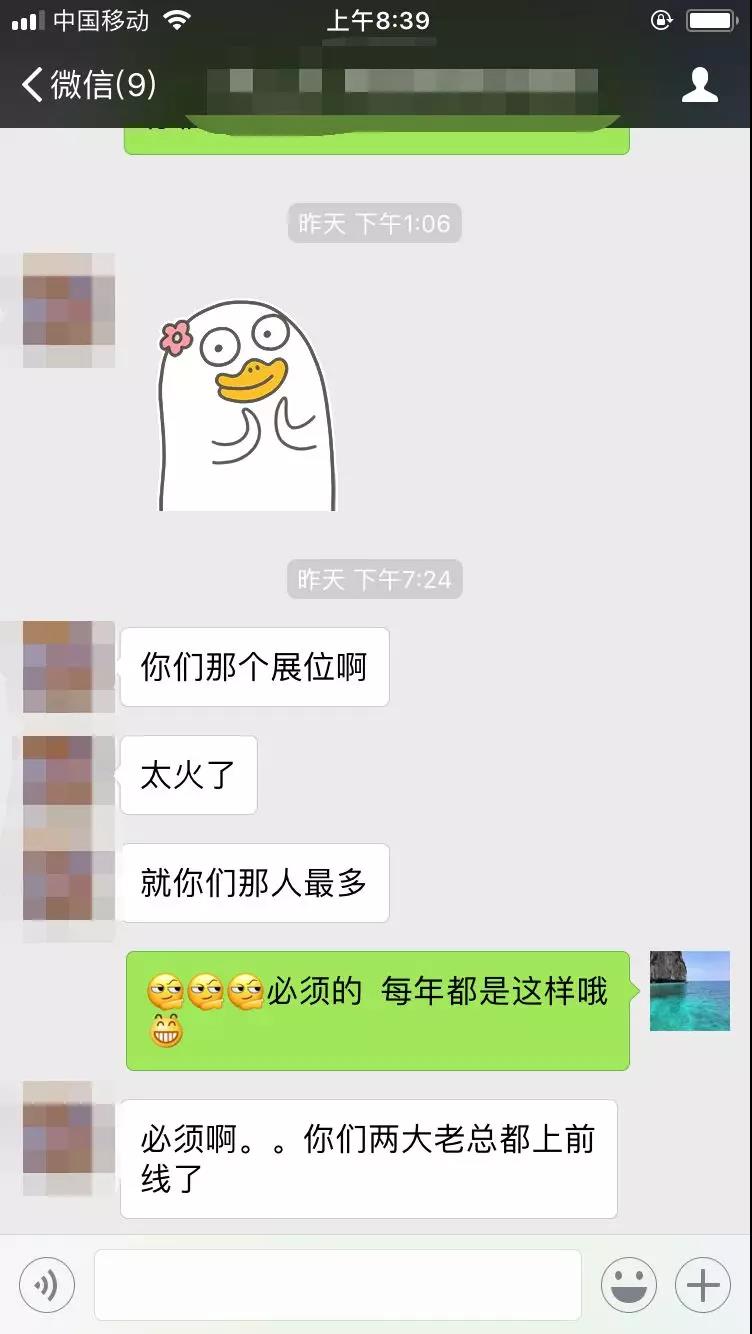
Task: Open contact avatar beside 你们那个展位啊
Action: (x=68, y=666)
